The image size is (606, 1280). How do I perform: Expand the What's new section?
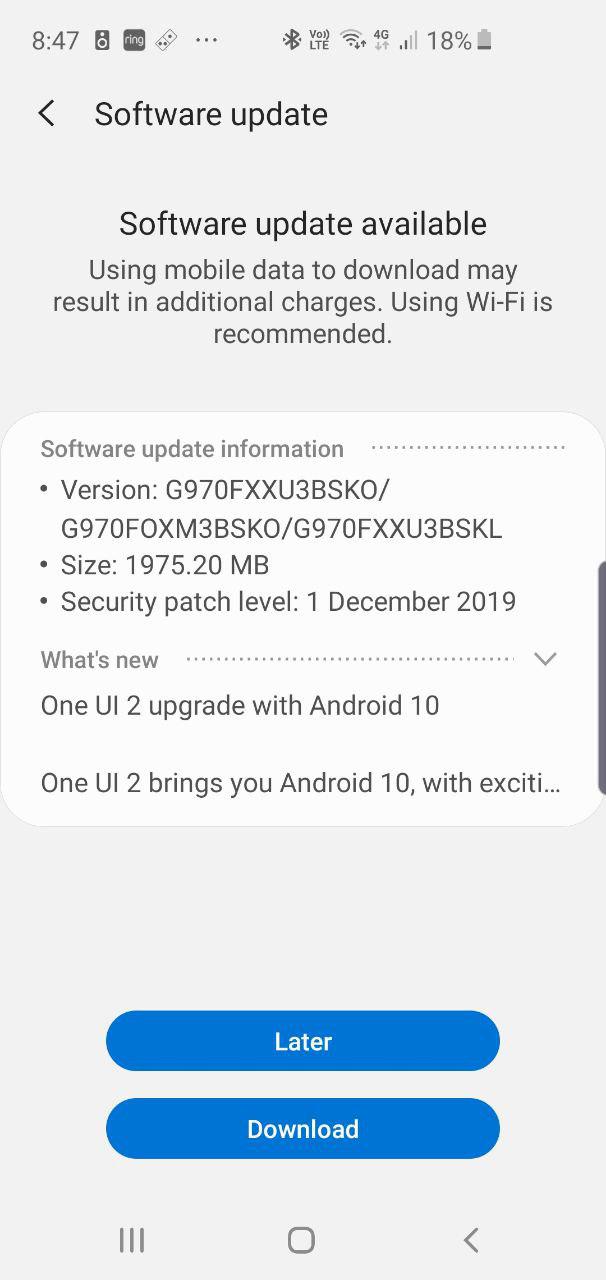[x=545, y=659]
